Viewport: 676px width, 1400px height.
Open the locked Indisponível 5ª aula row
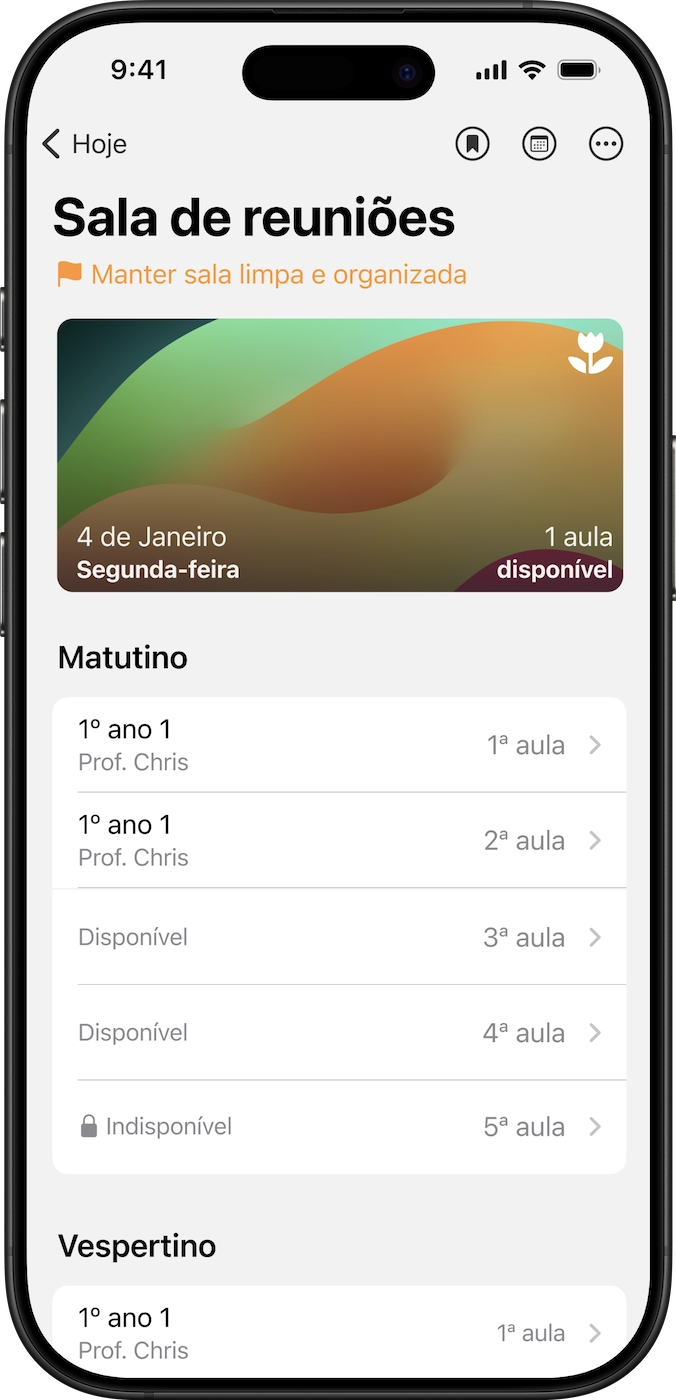[x=339, y=1127]
